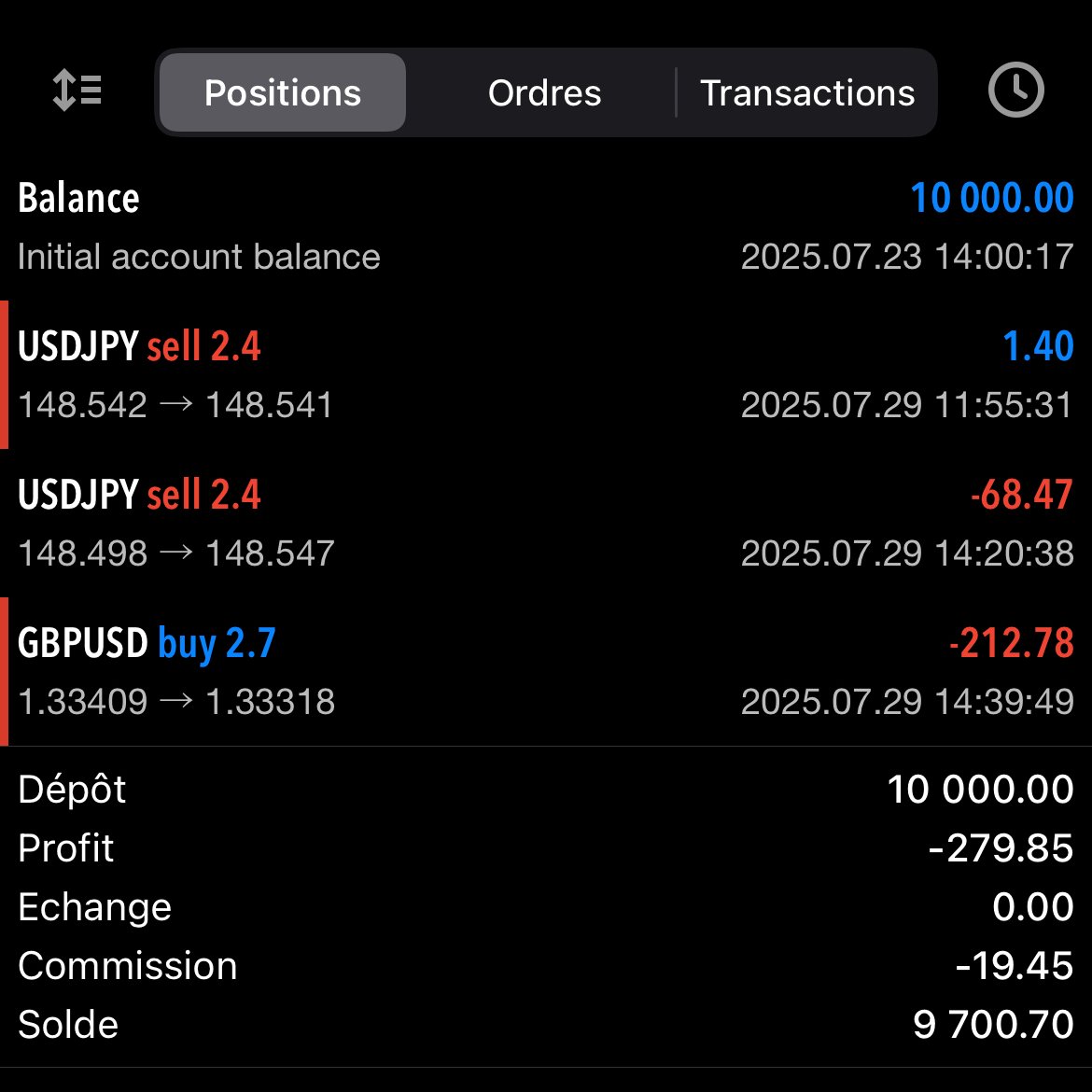This screenshot has width=1092, height=1092.
Task: Open the history period clock icon
Action: tap(1015, 91)
